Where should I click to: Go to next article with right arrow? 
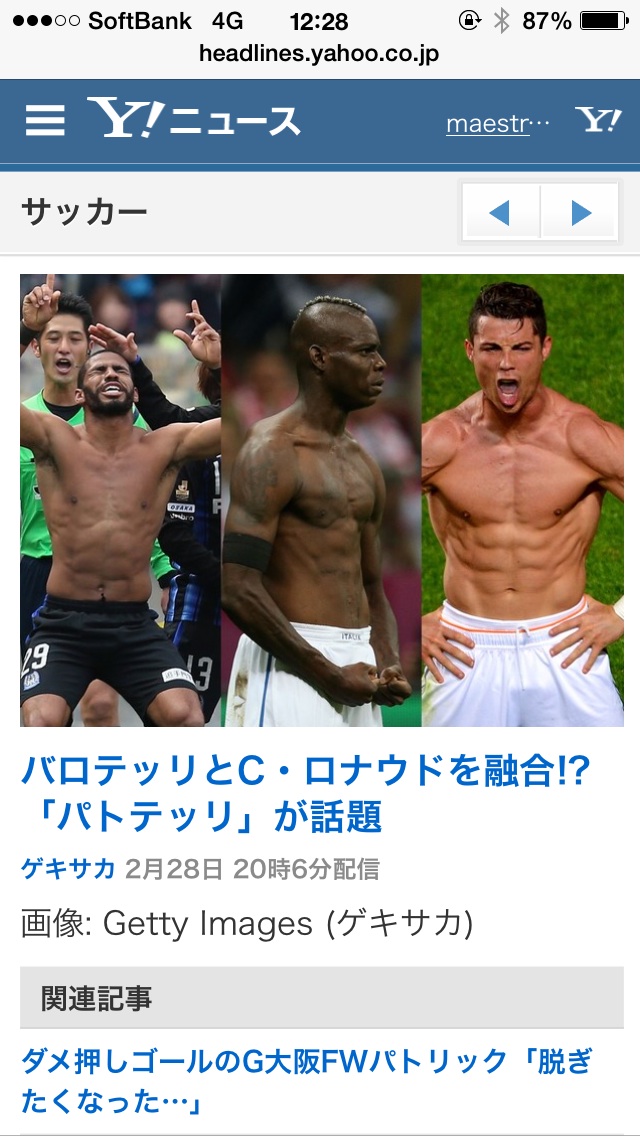(x=580, y=212)
